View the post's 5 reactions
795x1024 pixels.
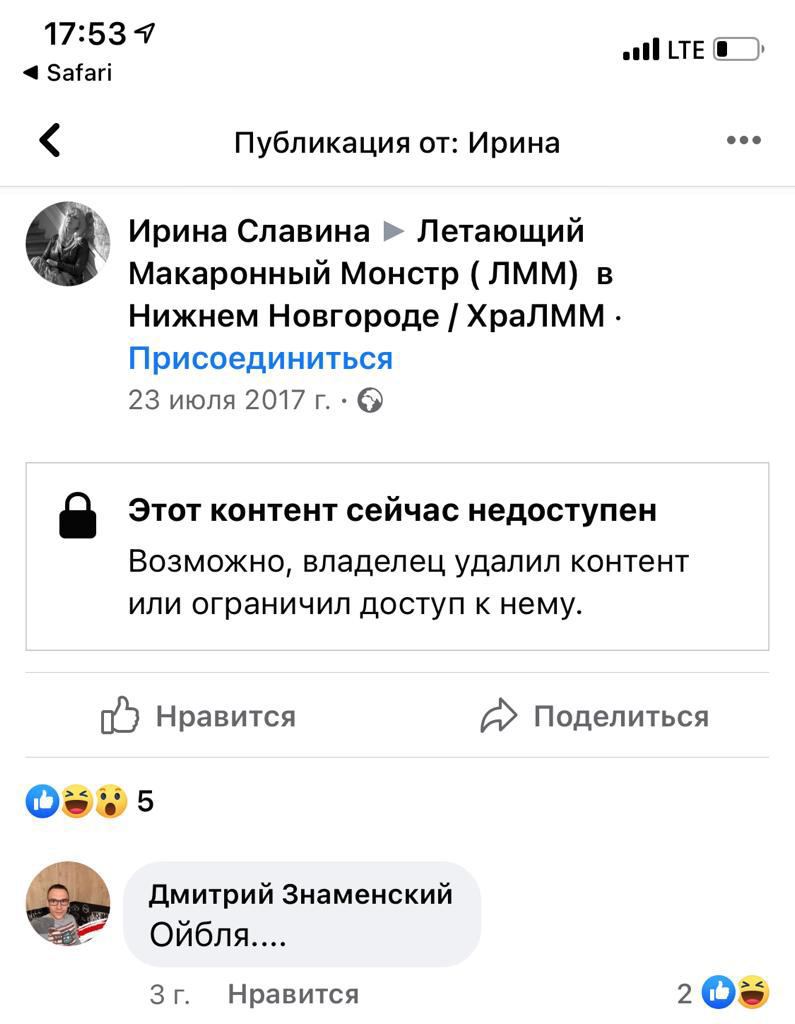coord(90,801)
